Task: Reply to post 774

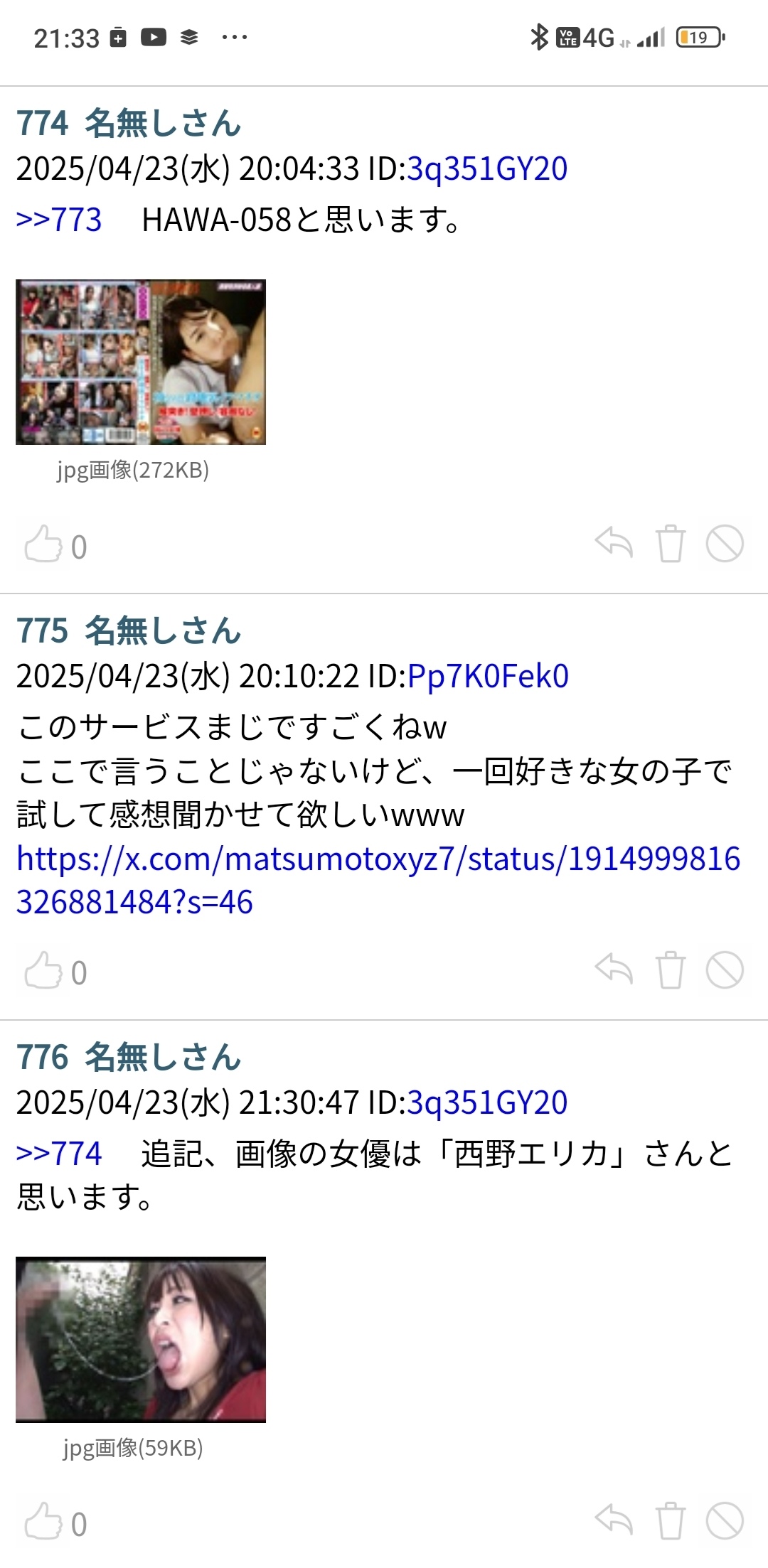Action: 614,544
